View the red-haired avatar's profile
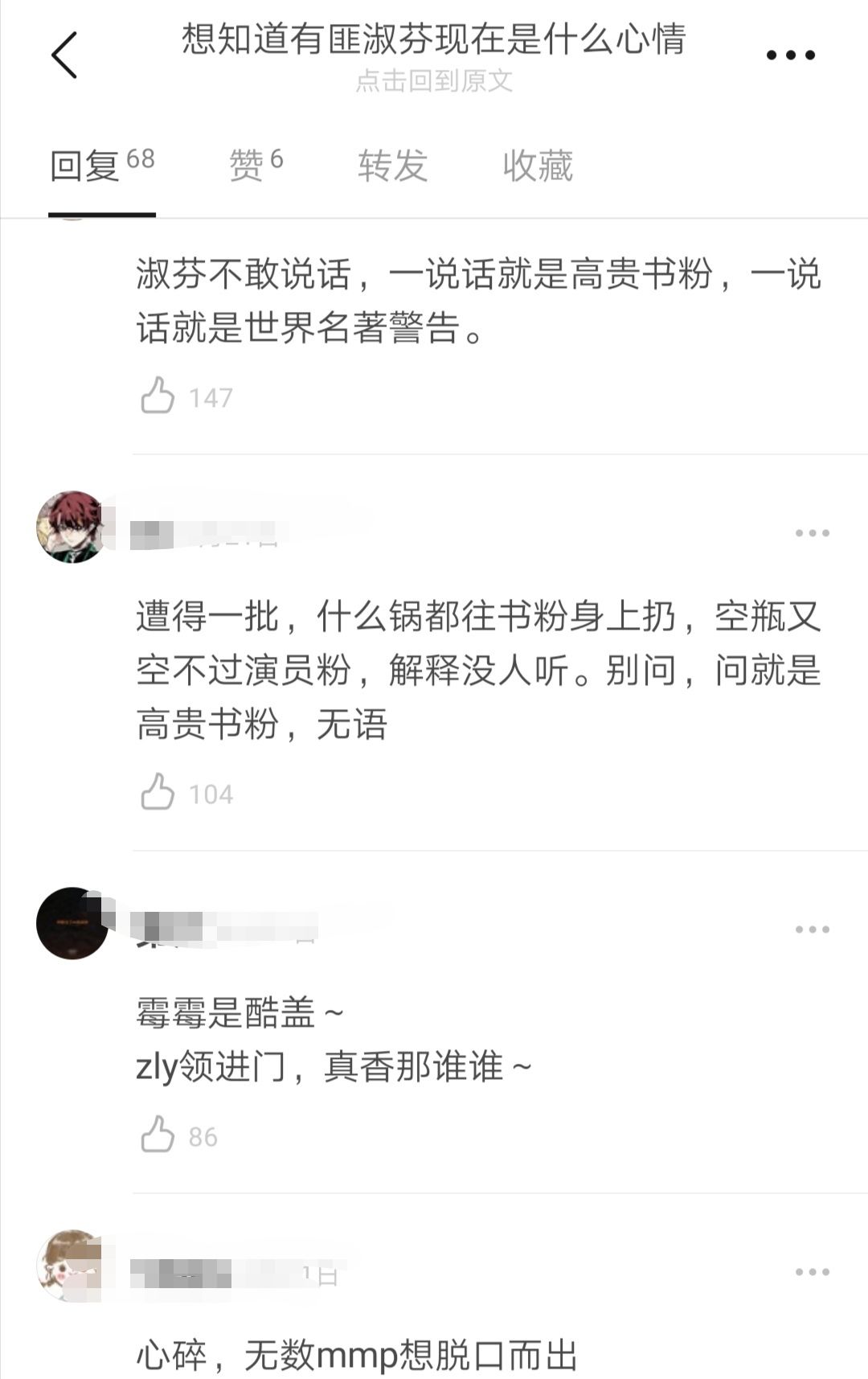The width and height of the screenshot is (868, 1379). coord(72,527)
